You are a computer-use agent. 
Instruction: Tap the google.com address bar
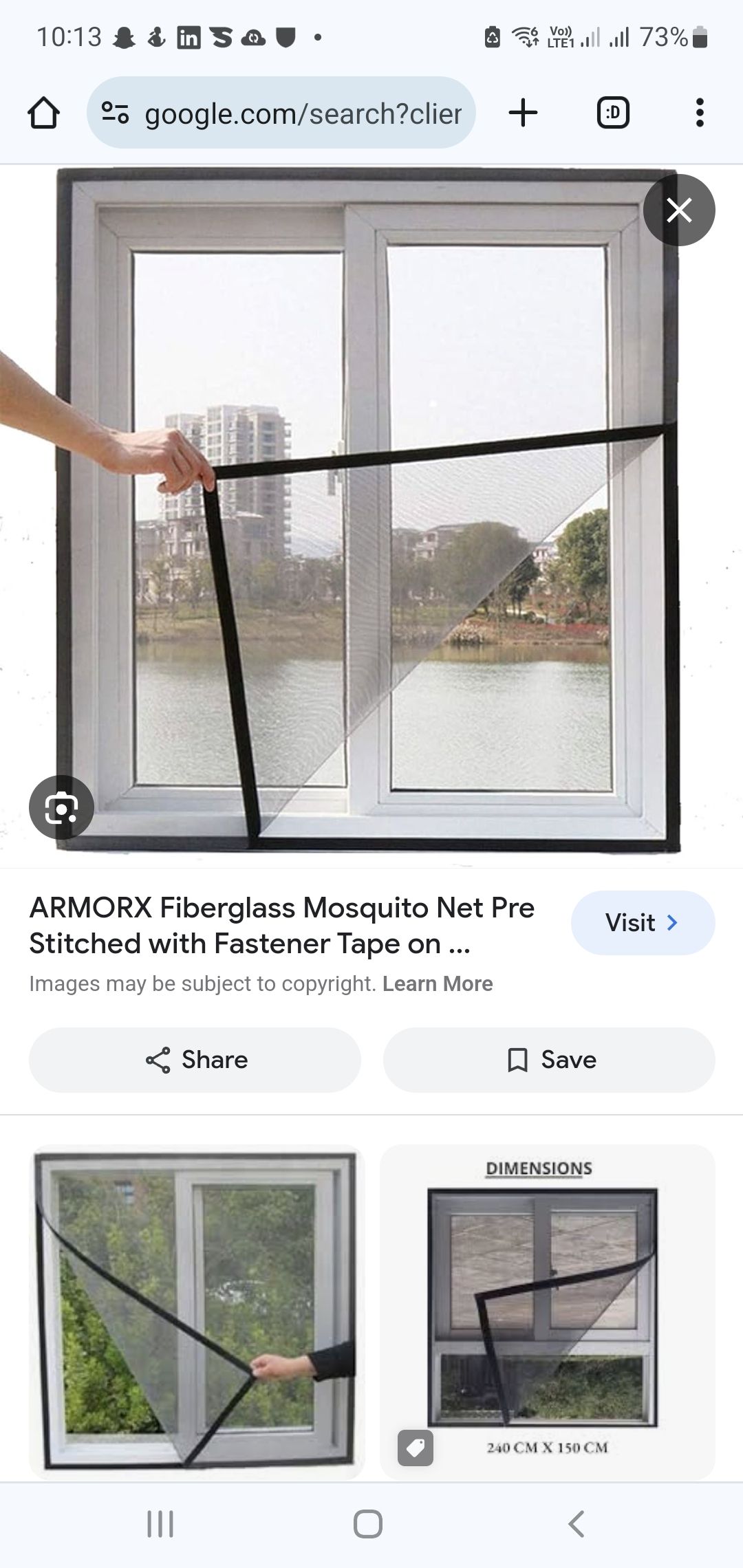[x=281, y=113]
